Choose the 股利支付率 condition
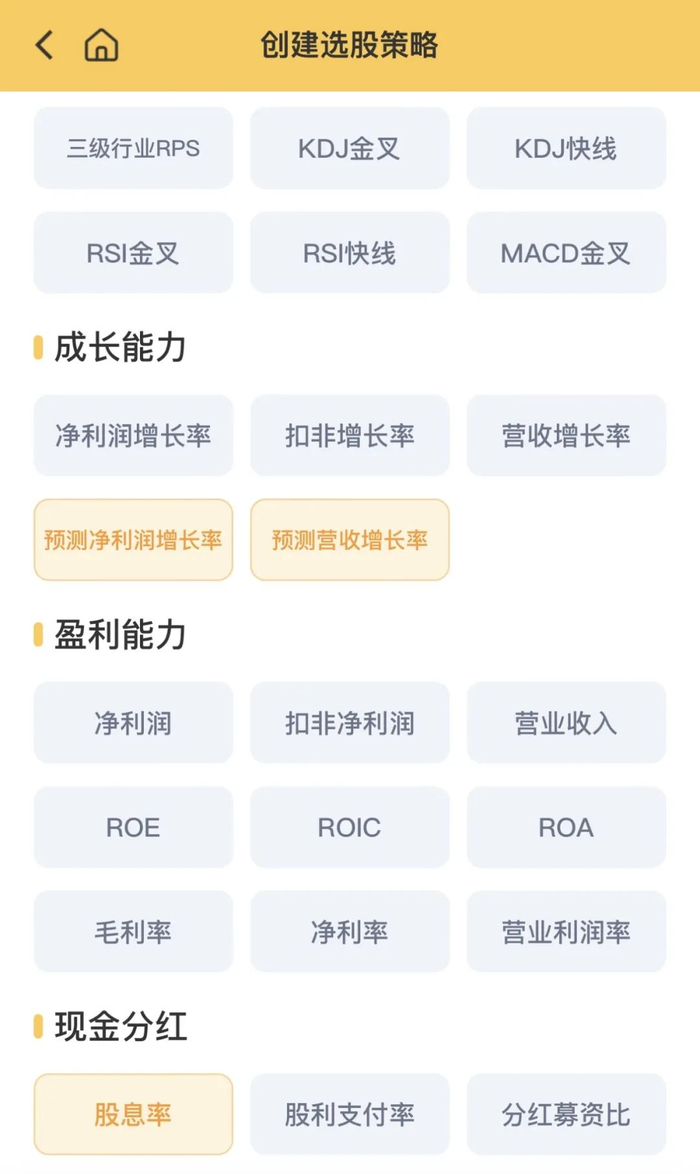Screen dimensions: 700x1174 pos(349,1115)
